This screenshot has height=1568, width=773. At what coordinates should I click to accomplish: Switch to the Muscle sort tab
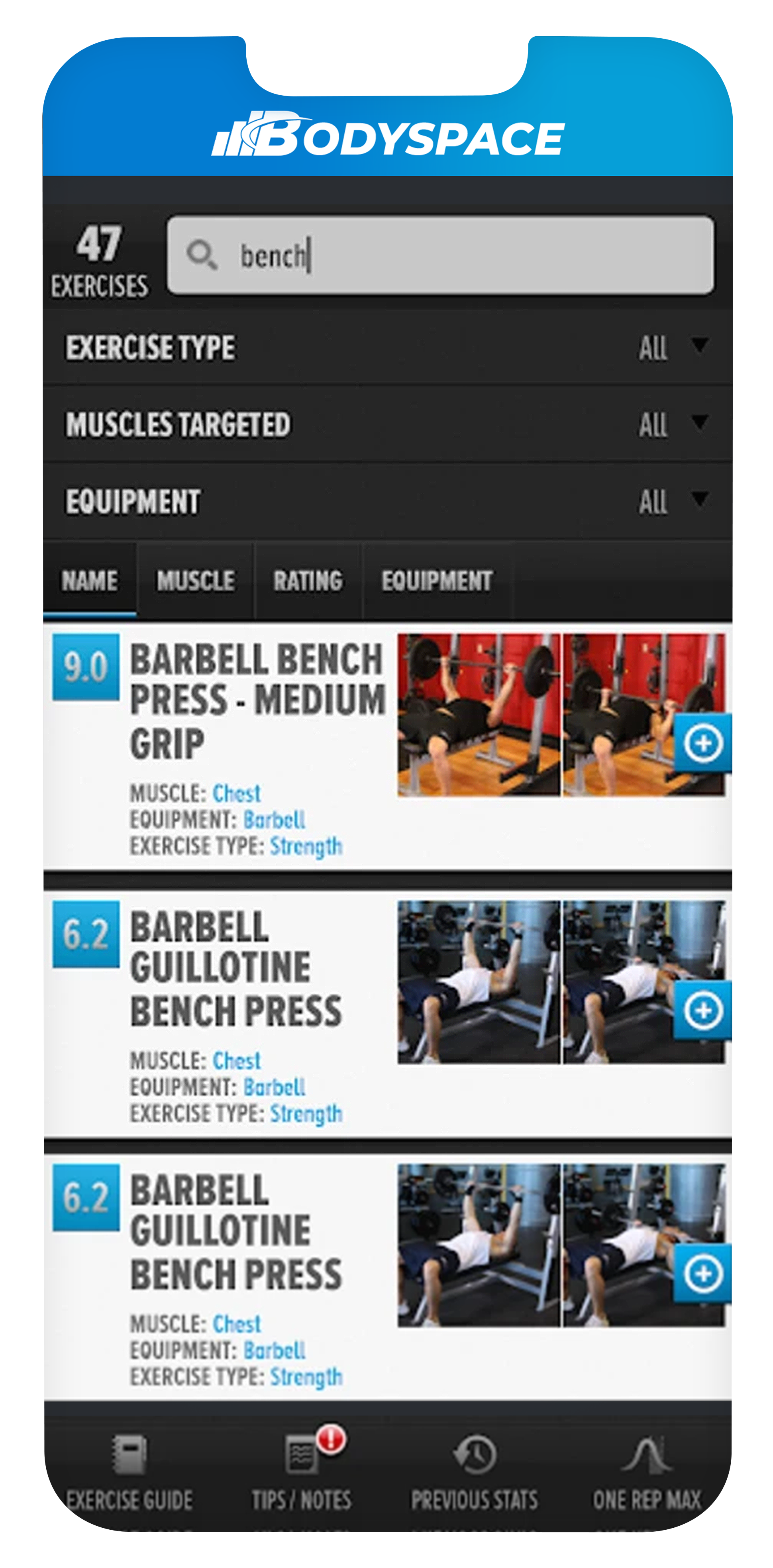[x=195, y=580]
